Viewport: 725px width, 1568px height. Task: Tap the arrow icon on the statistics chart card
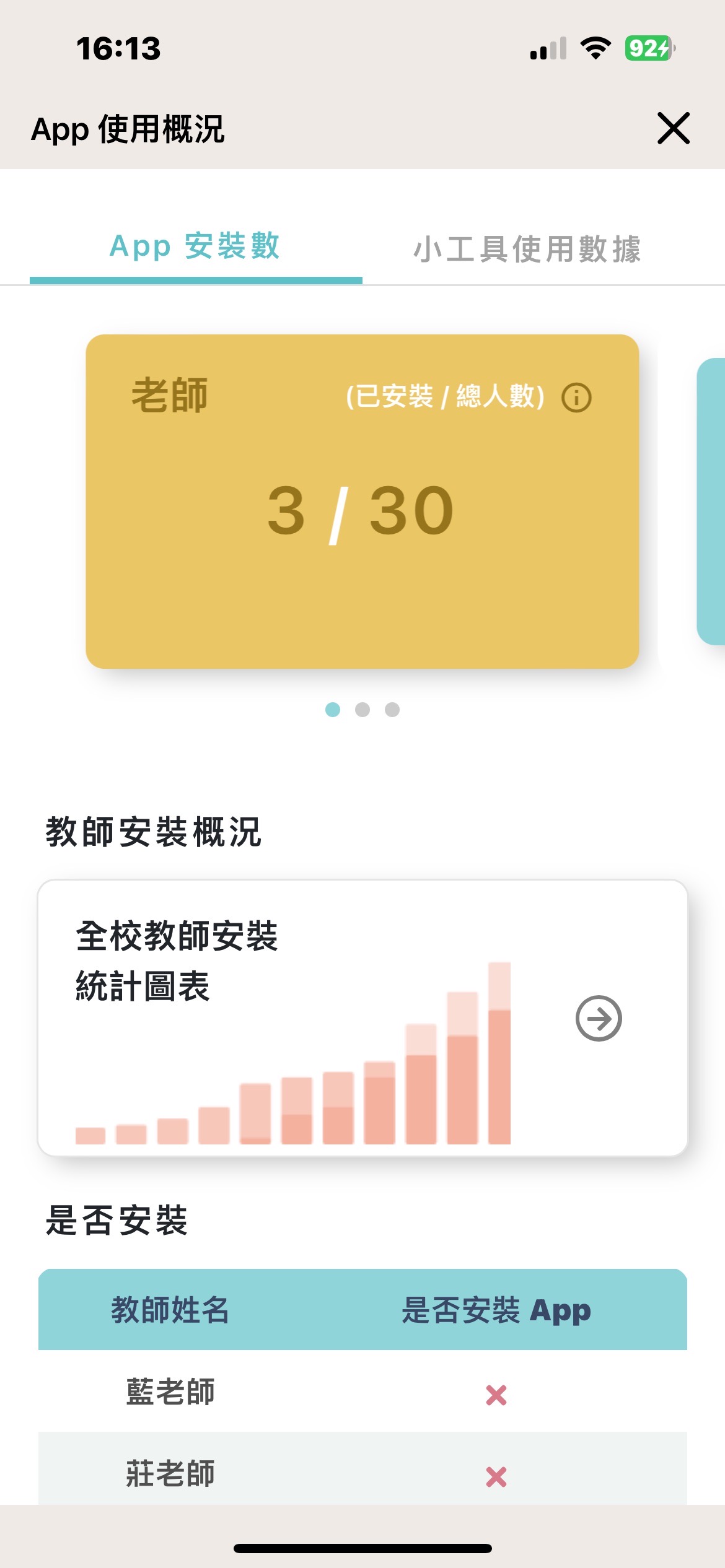coord(598,1018)
